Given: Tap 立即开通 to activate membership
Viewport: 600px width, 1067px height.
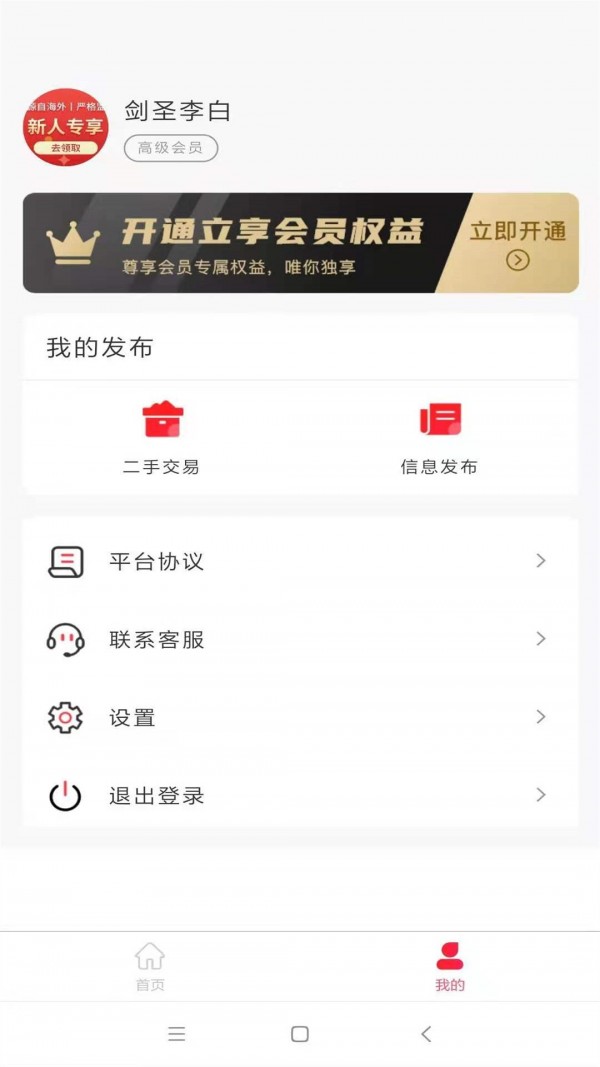Looking at the screenshot, I should coord(518,243).
